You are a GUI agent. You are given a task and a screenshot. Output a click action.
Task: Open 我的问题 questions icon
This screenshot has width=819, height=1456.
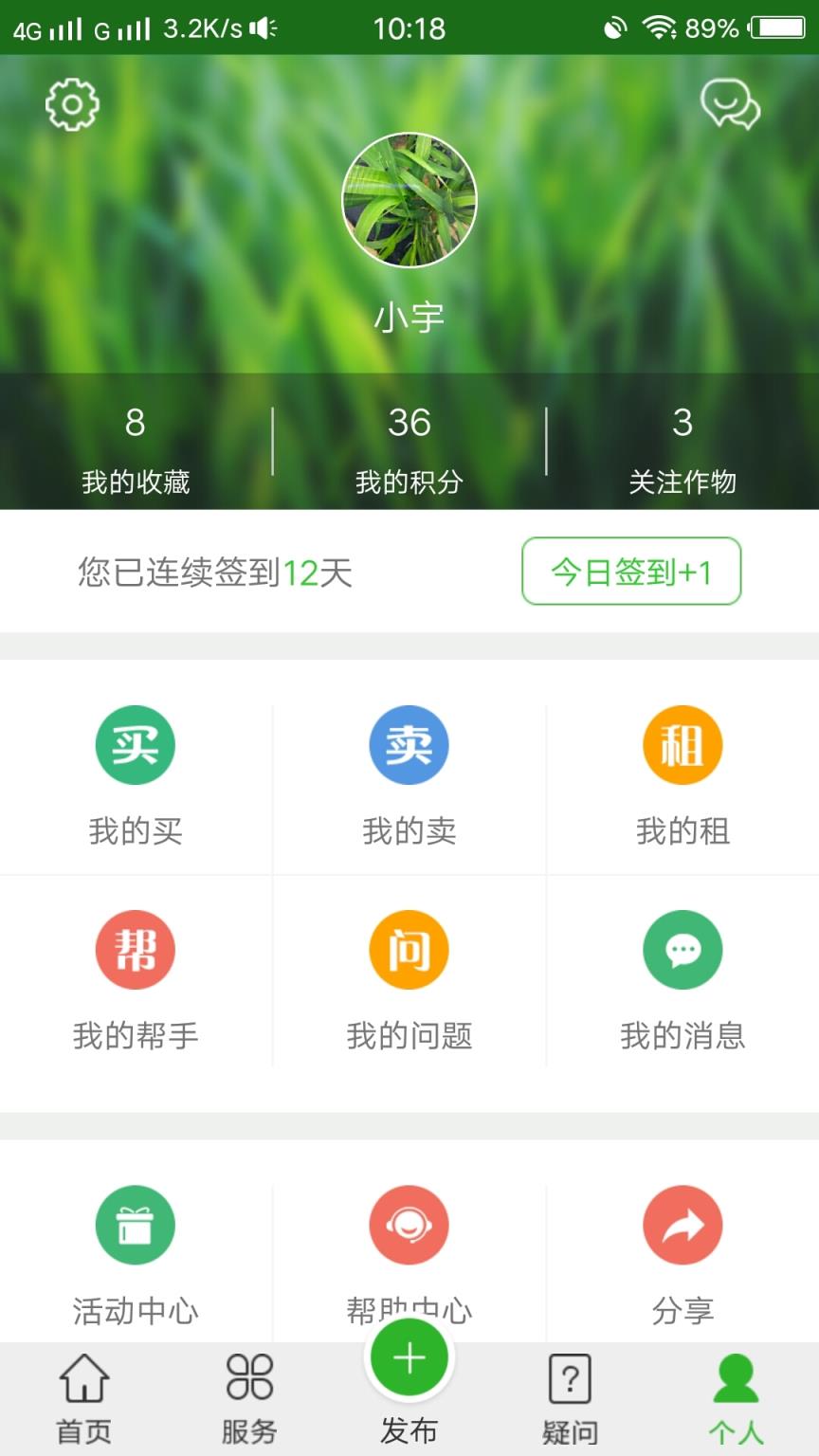tap(408, 949)
